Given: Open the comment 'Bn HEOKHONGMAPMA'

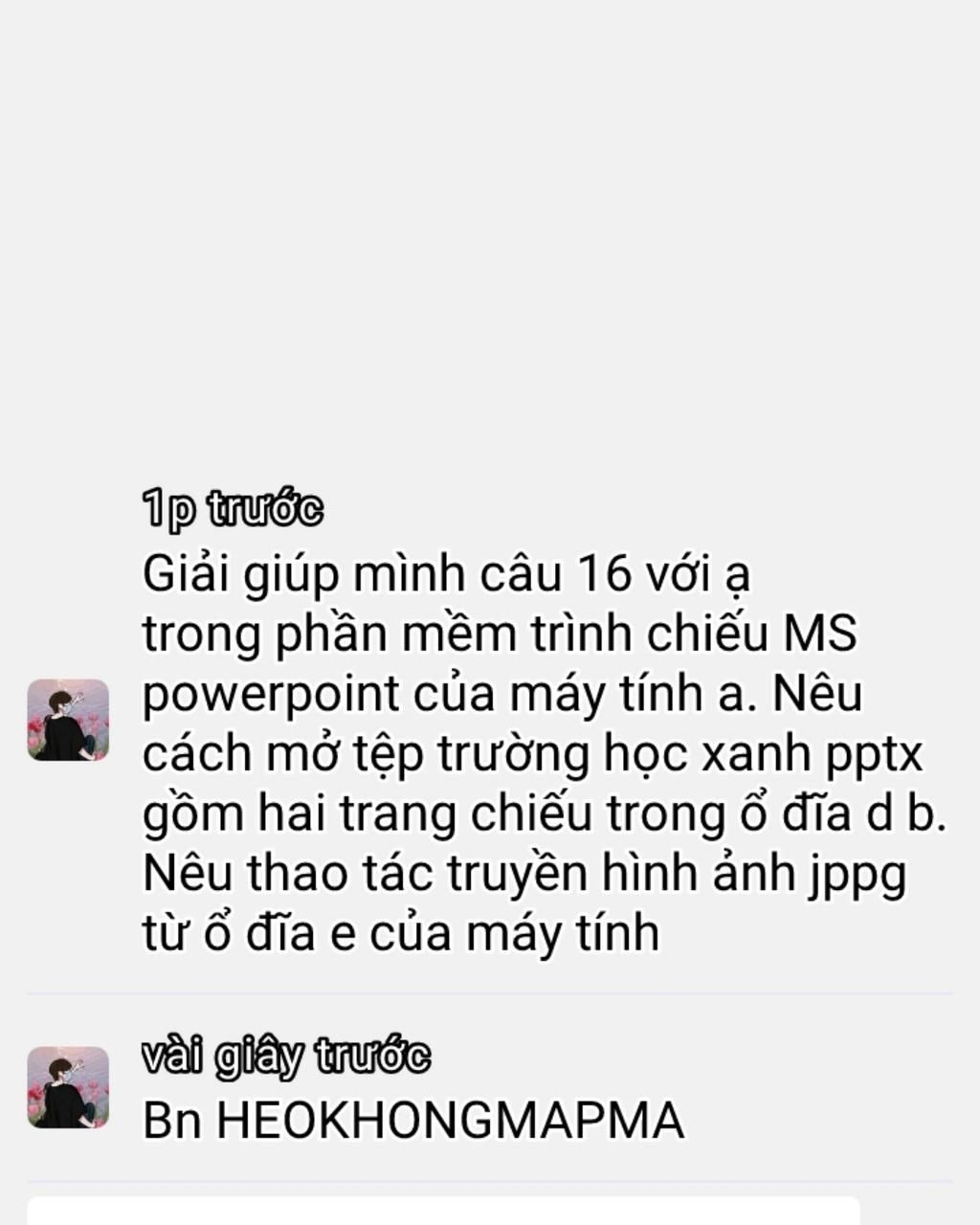Looking at the screenshot, I should [x=413, y=1120].
